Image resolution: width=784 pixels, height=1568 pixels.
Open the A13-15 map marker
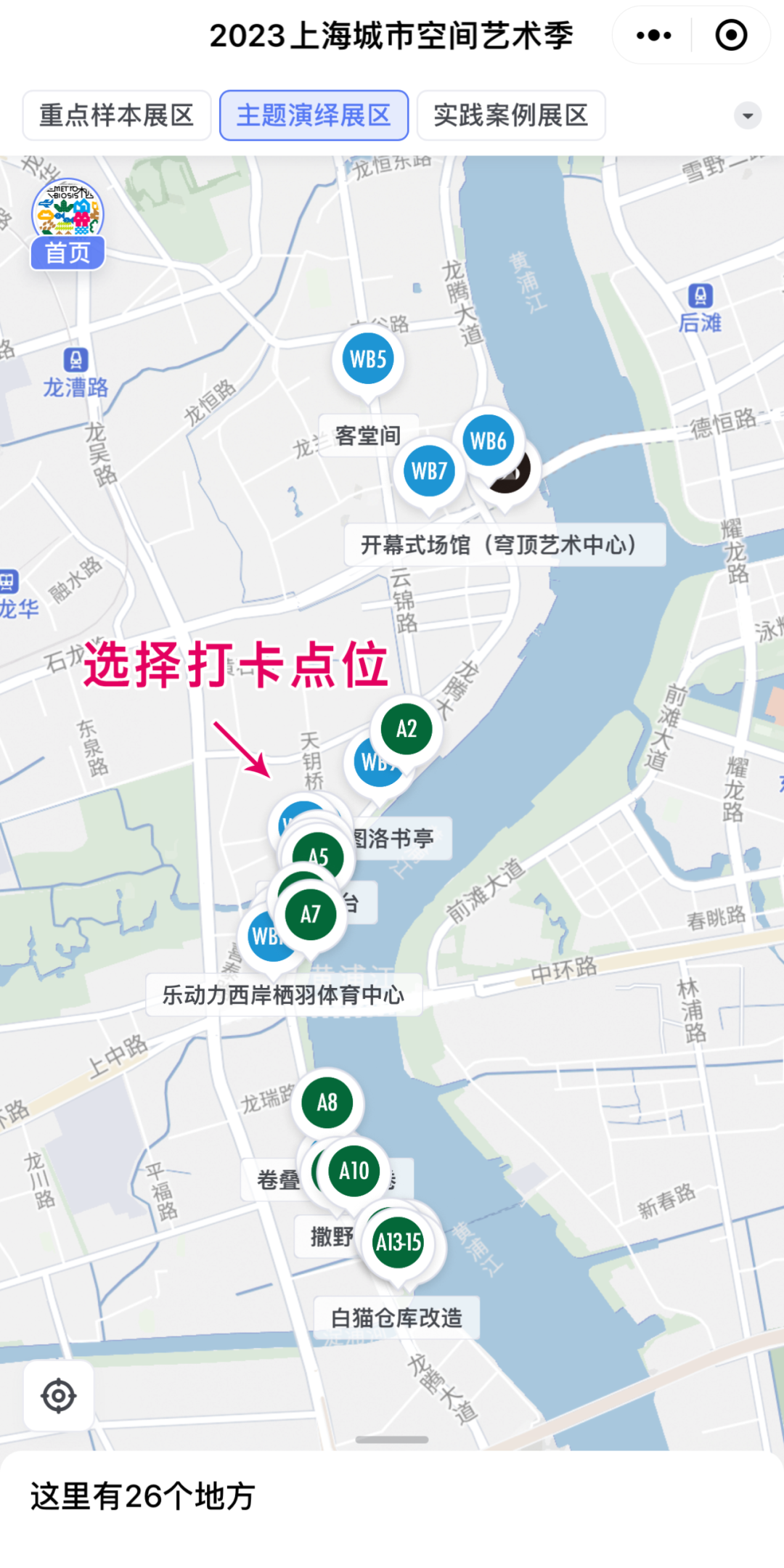click(x=399, y=1243)
